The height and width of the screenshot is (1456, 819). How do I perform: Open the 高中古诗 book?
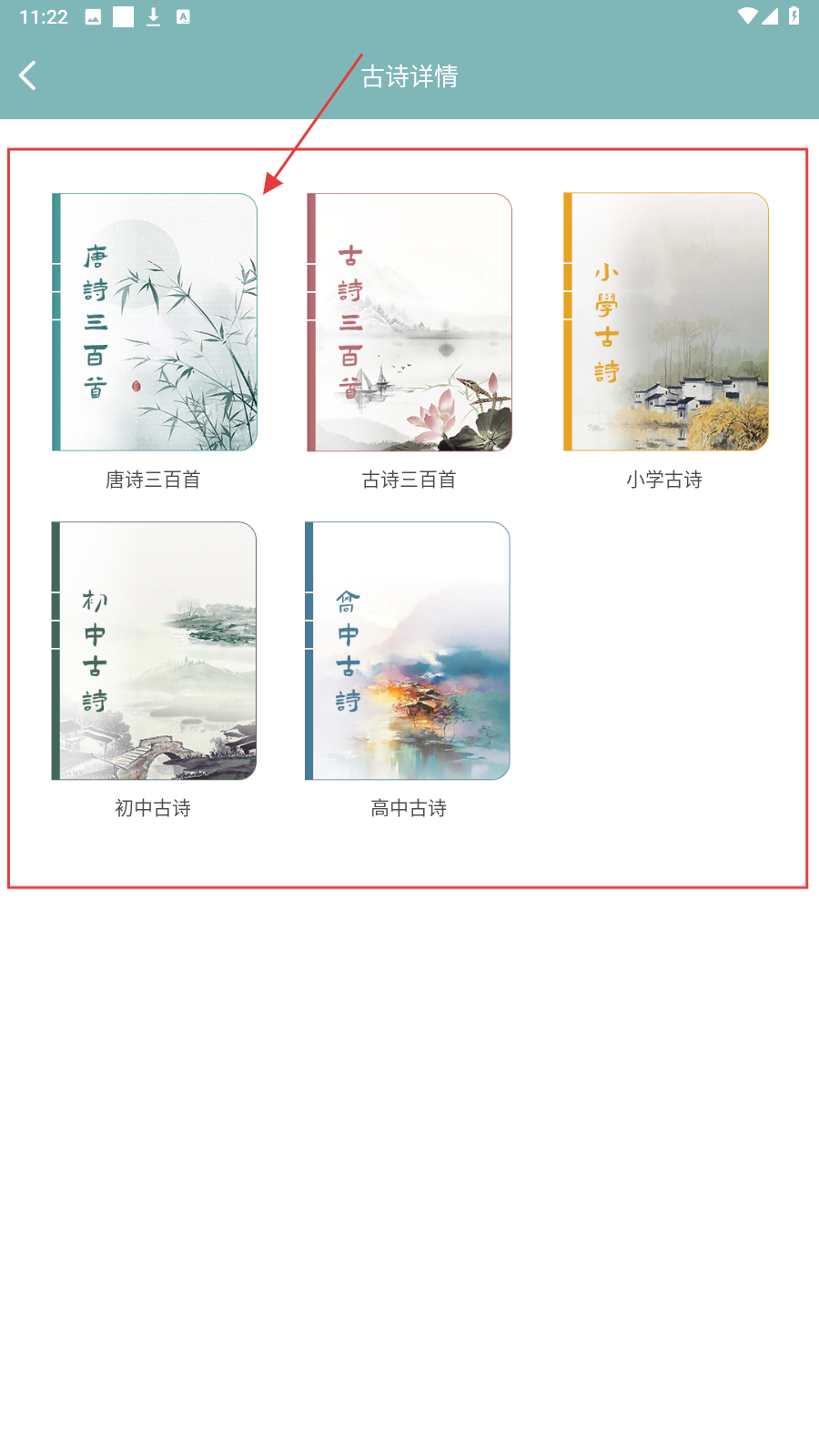click(x=407, y=651)
